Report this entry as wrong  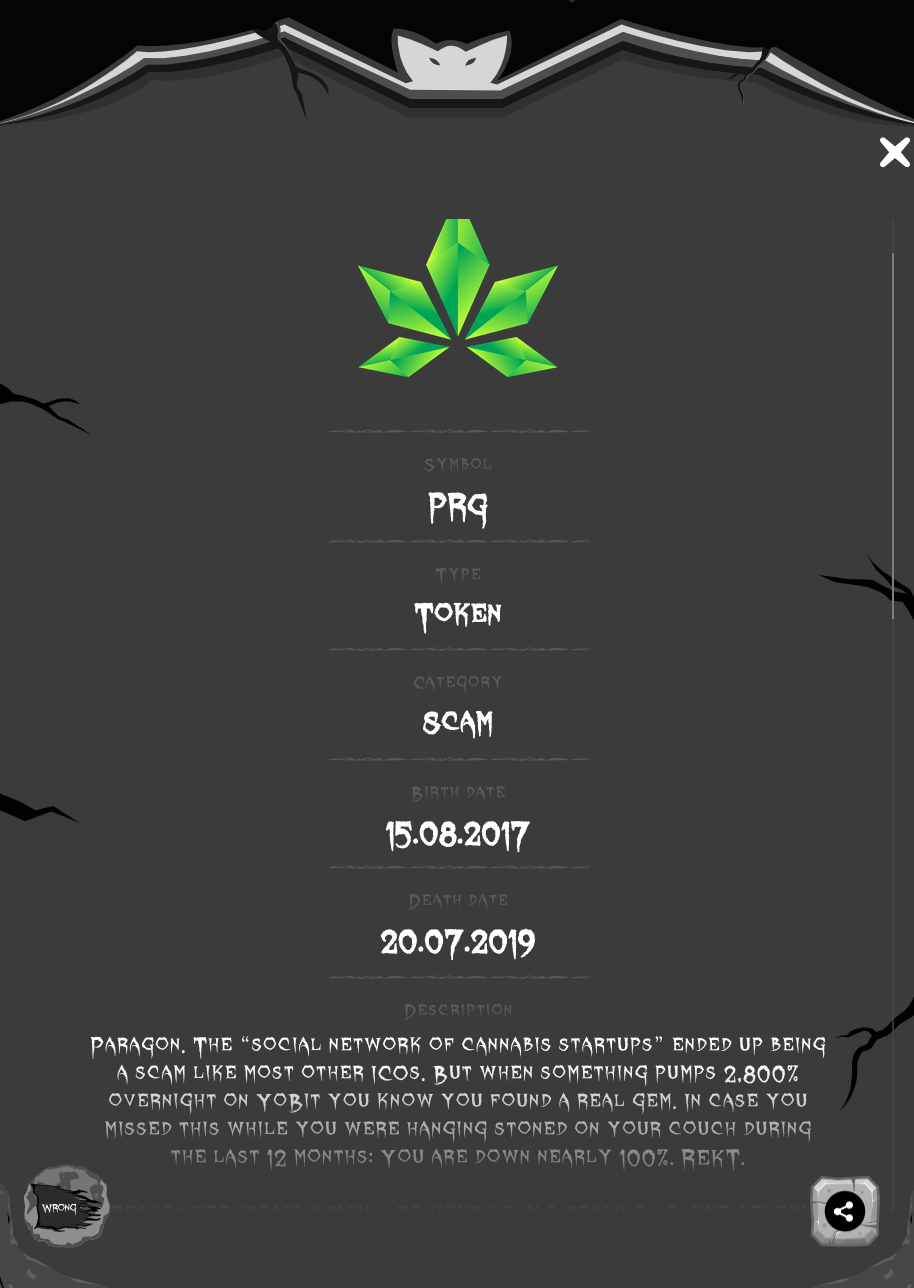pyautogui.click(x=66, y=1207)
